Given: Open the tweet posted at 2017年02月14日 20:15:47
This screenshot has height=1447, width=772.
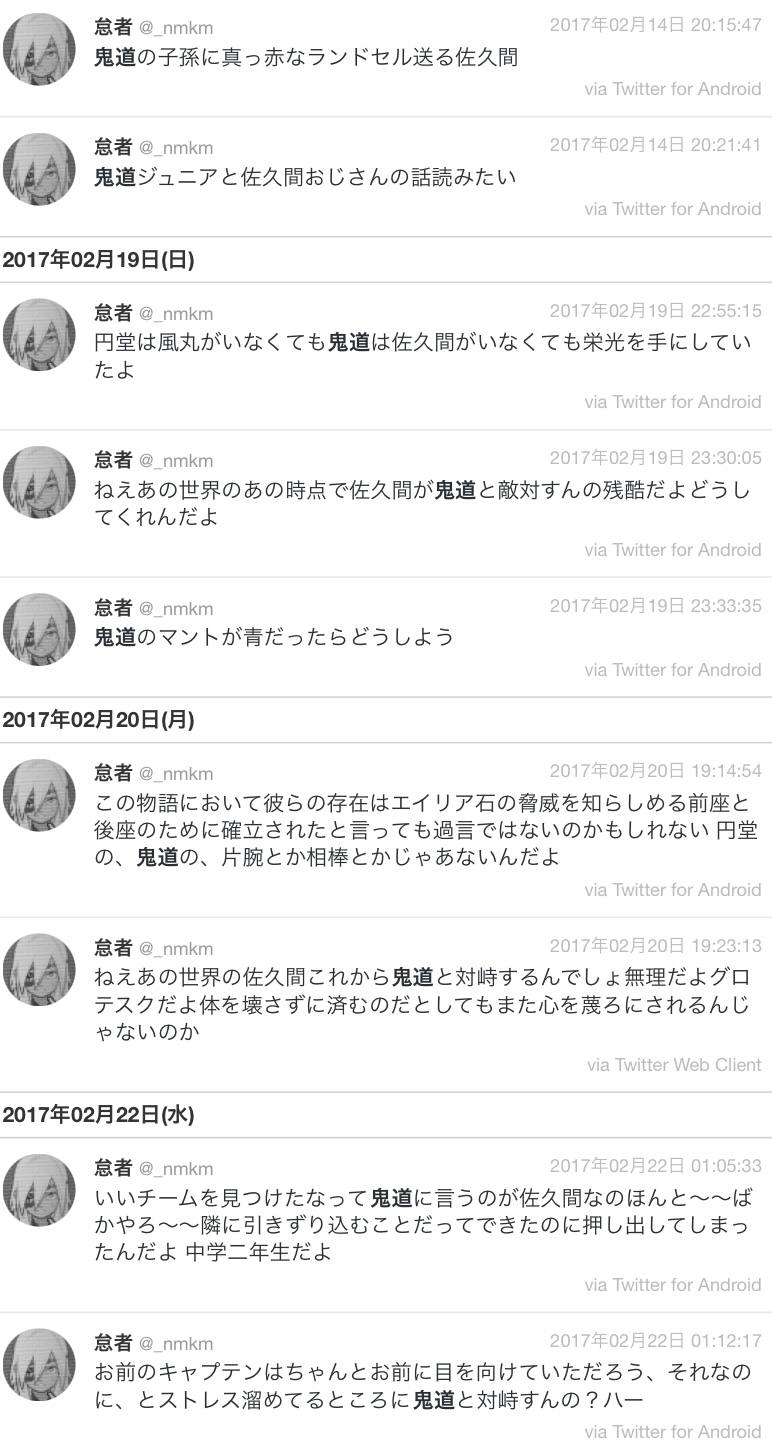Looking at the screenshot, I should click(655, 25).
